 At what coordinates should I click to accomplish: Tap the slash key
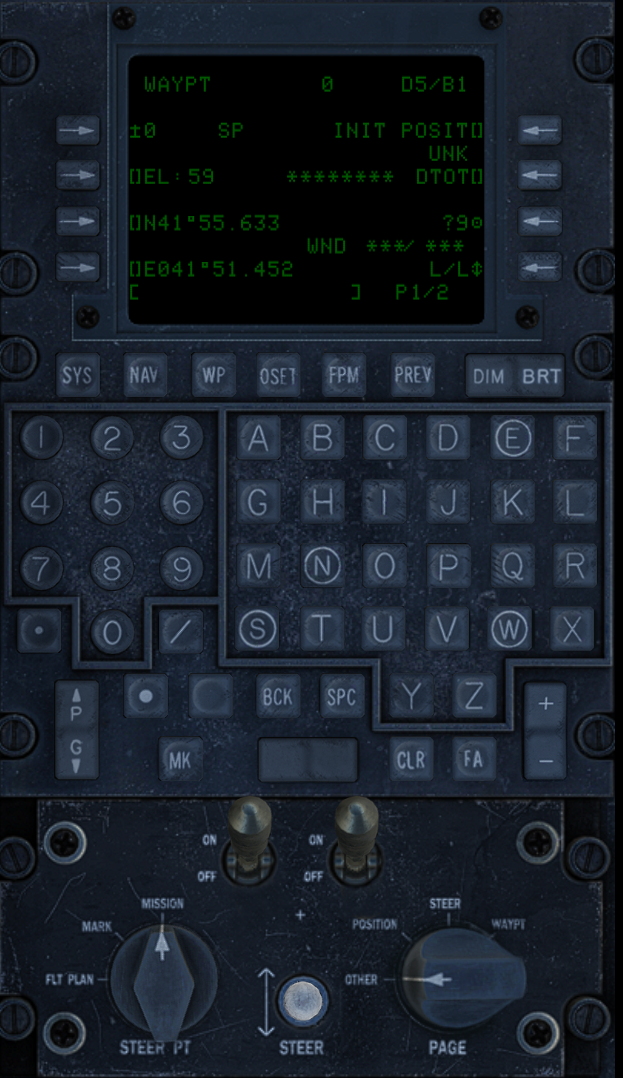pyautogui.click(x=181, y=632)
